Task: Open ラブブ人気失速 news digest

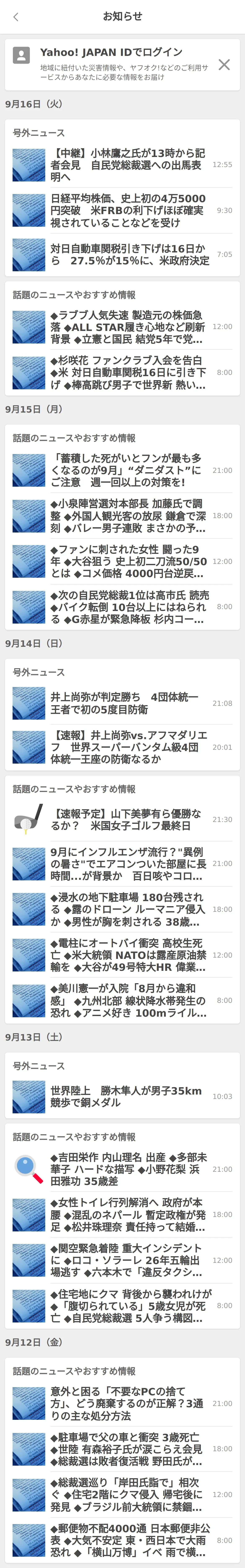Action: [128, 327]
